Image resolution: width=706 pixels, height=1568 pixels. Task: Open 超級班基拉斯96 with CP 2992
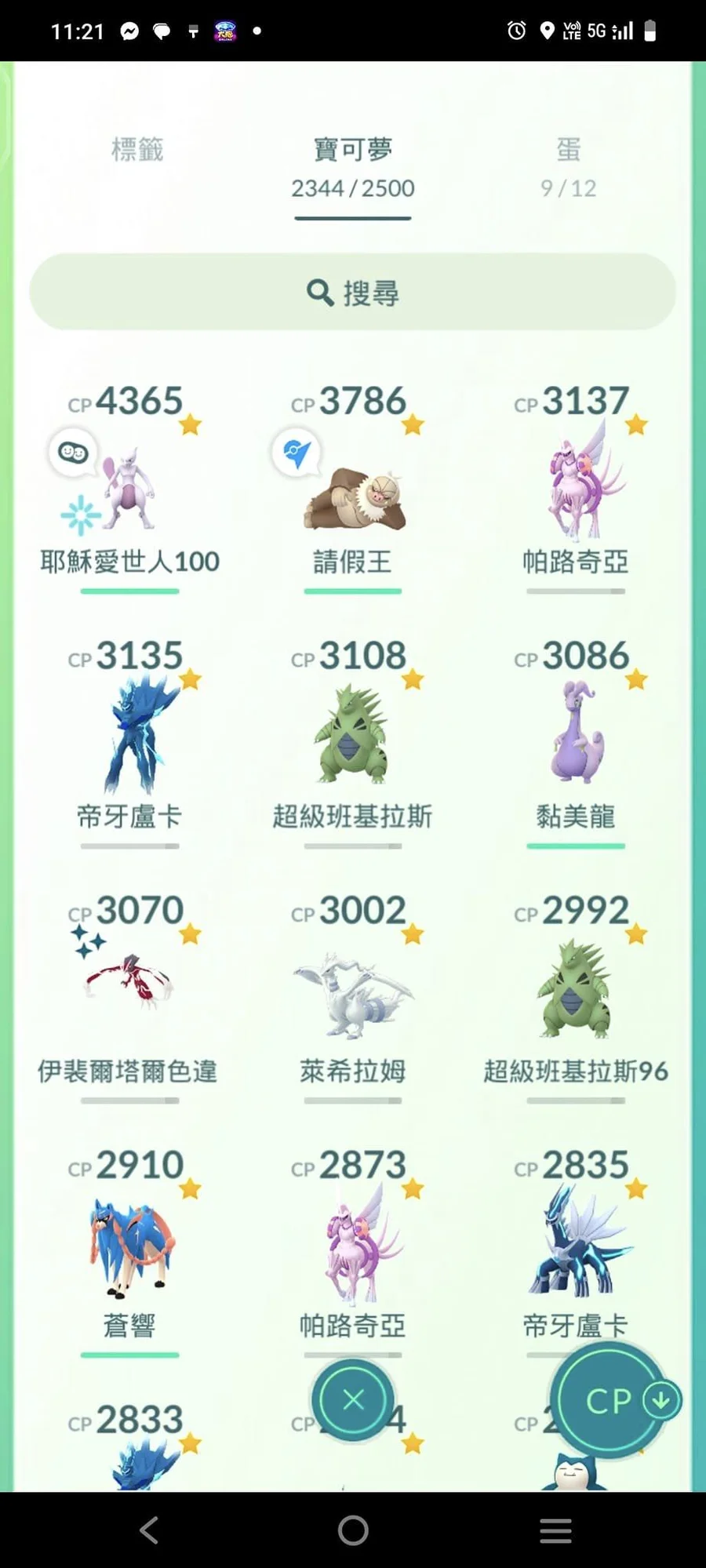pos(576,992)
